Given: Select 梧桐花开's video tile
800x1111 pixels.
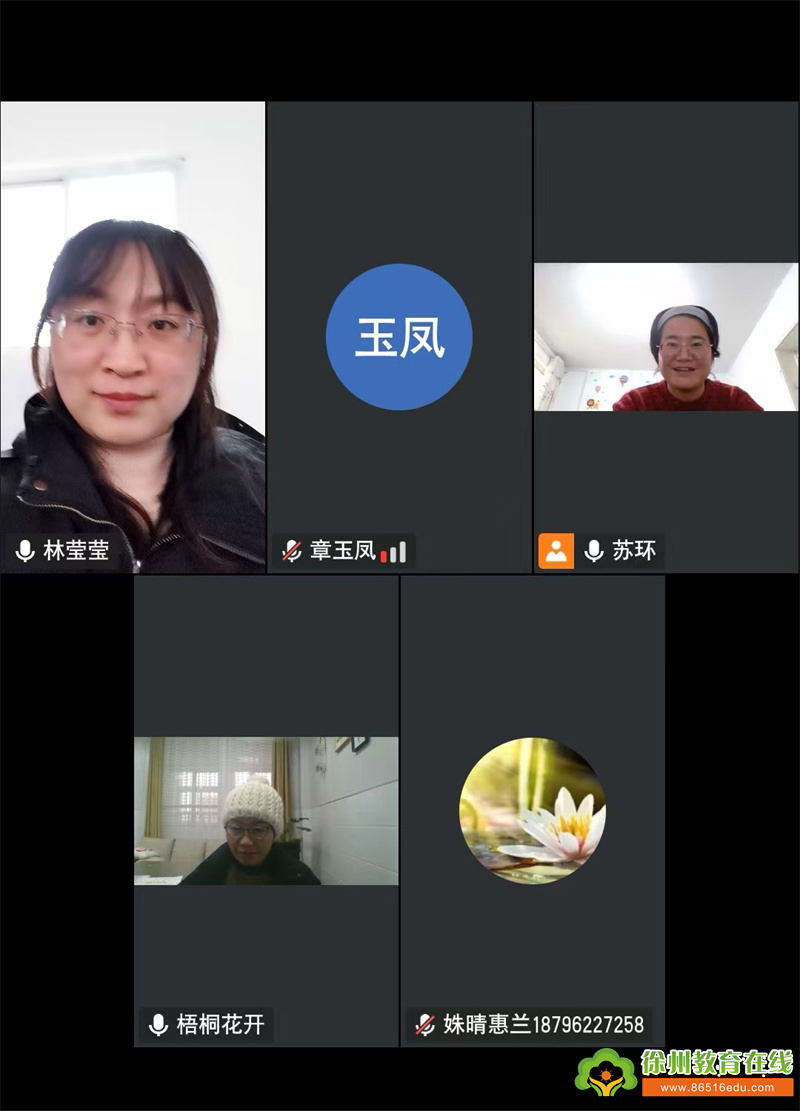Looking at the screenshot, I should [266, 811].
